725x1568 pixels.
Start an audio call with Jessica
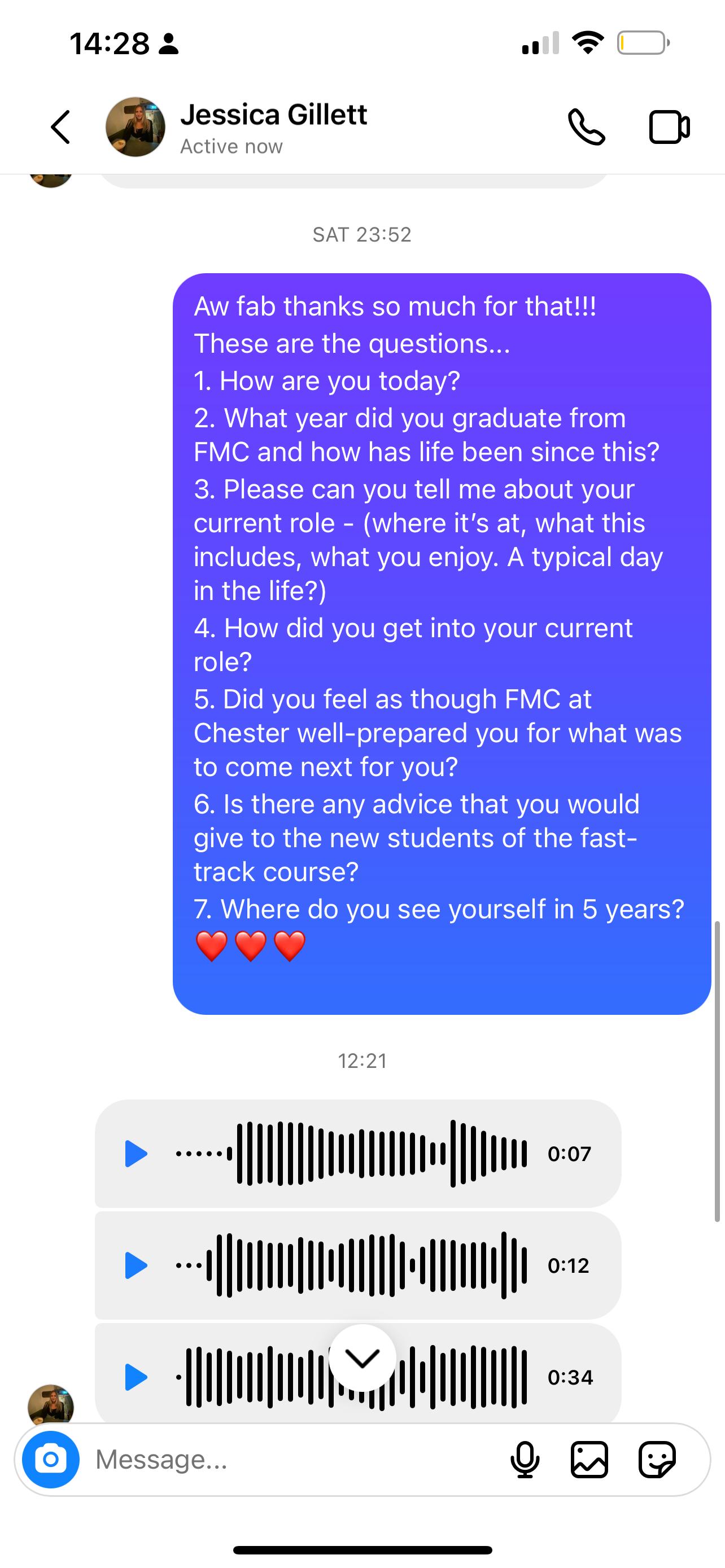point(586,127)
